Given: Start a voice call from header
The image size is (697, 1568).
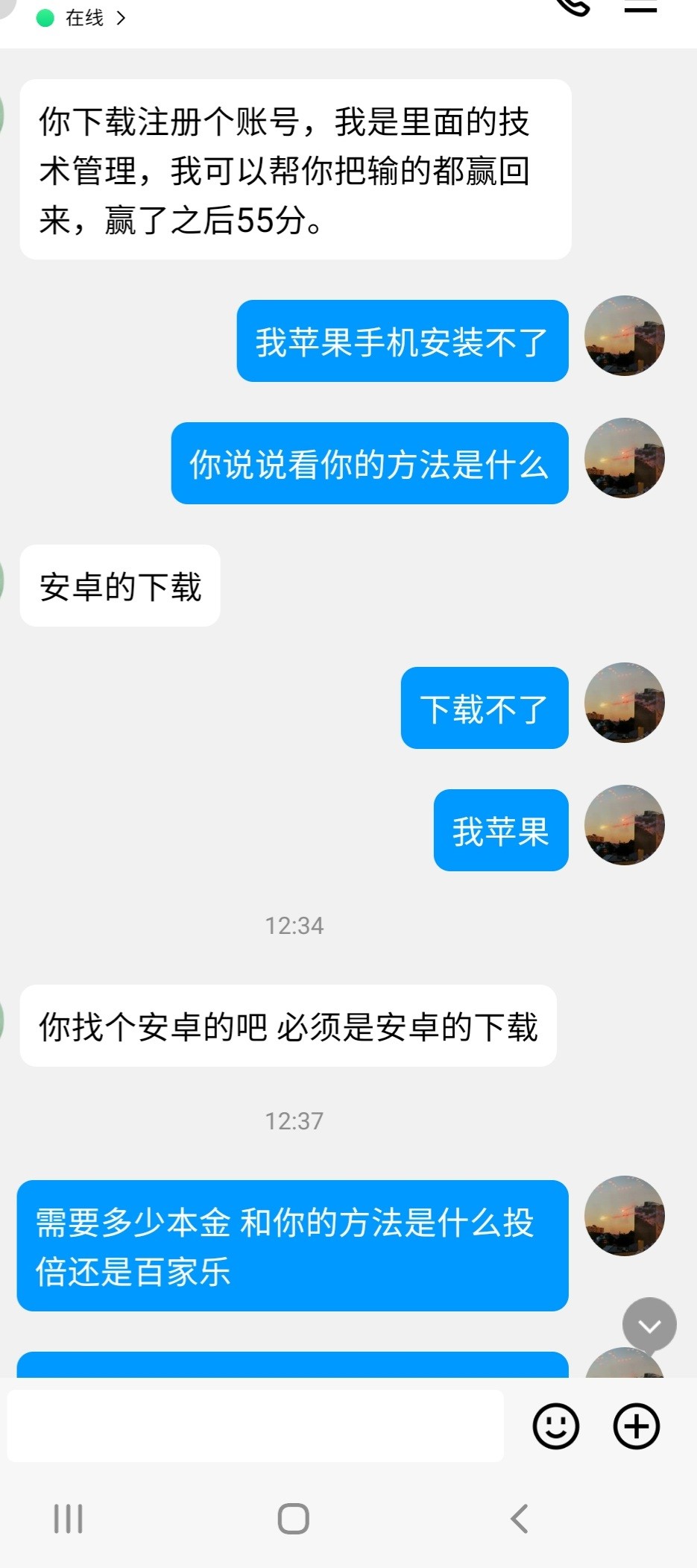Looking at the screenshot, I should 573,7.
